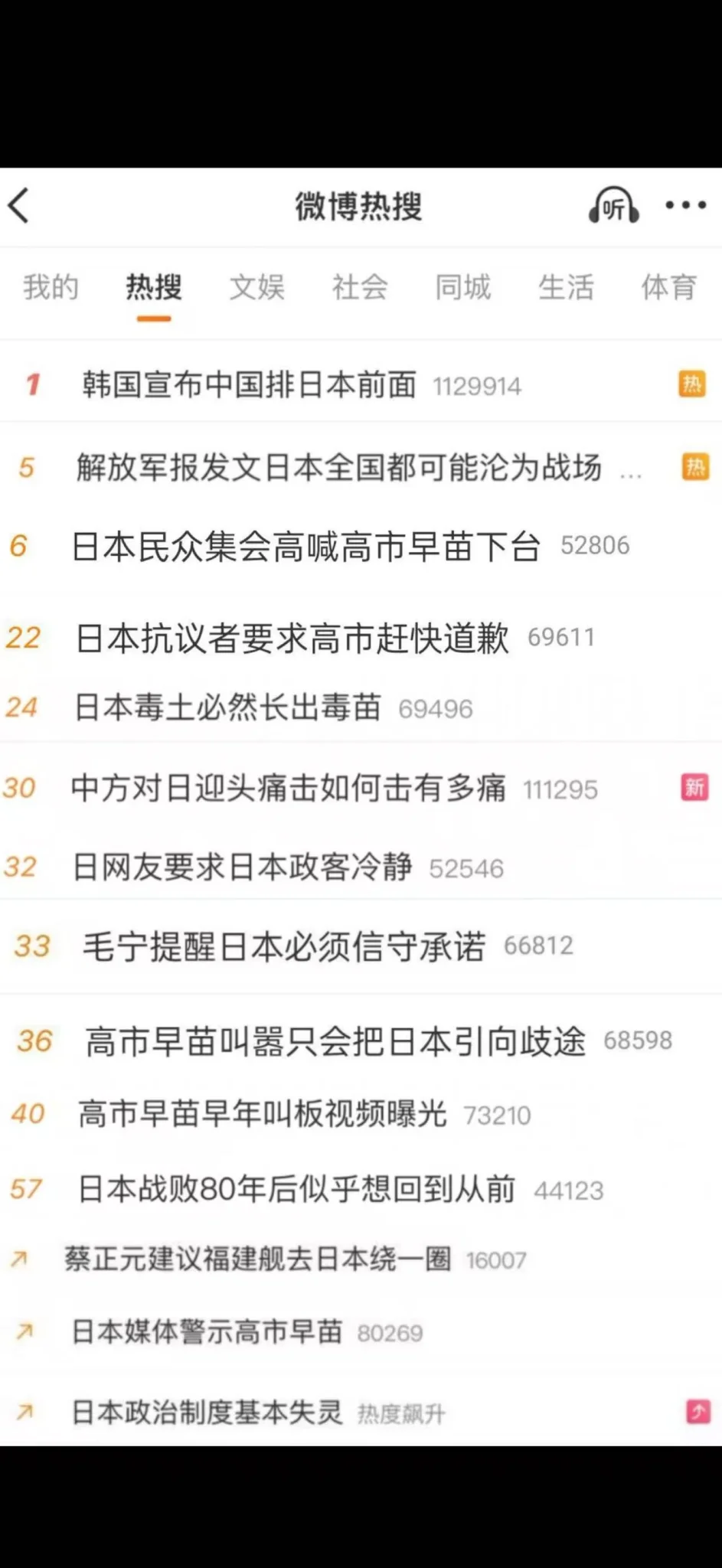
Task: Select the 热搜 tab
Action: tap(154, 287)
